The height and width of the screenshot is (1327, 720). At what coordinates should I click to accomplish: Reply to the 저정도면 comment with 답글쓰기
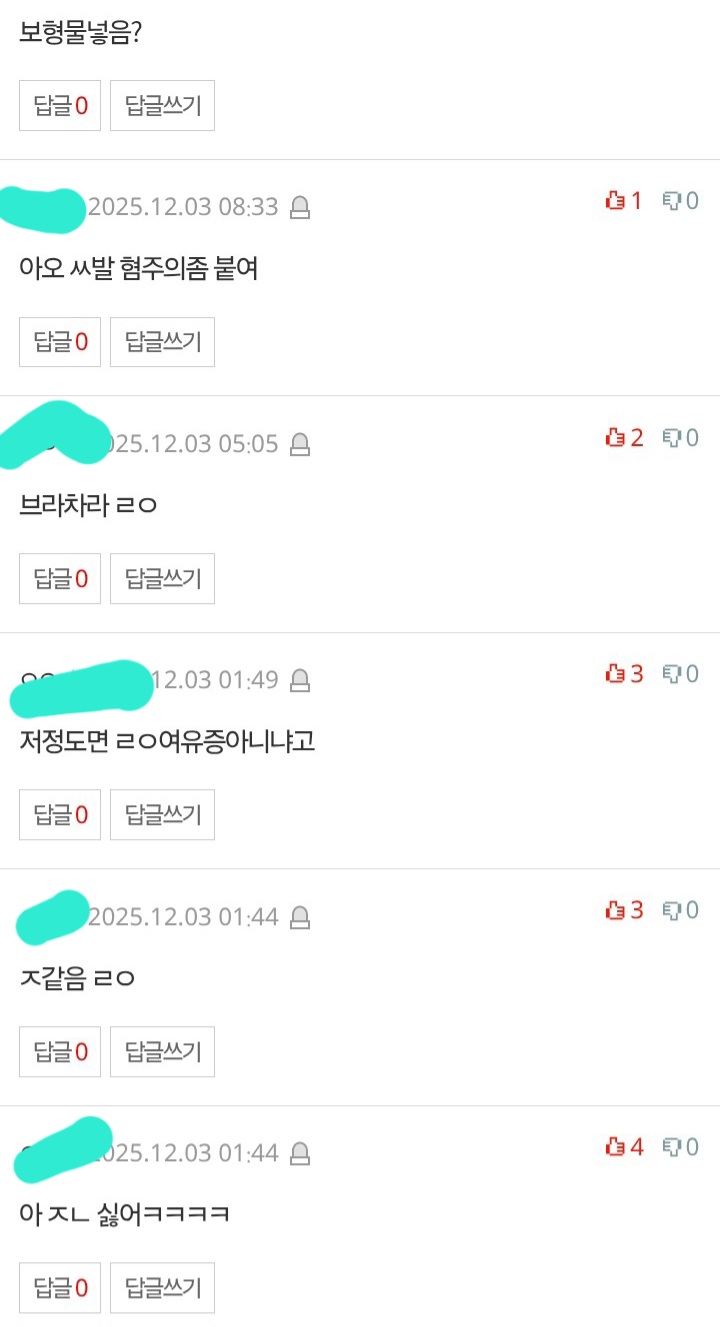(162, 814)
